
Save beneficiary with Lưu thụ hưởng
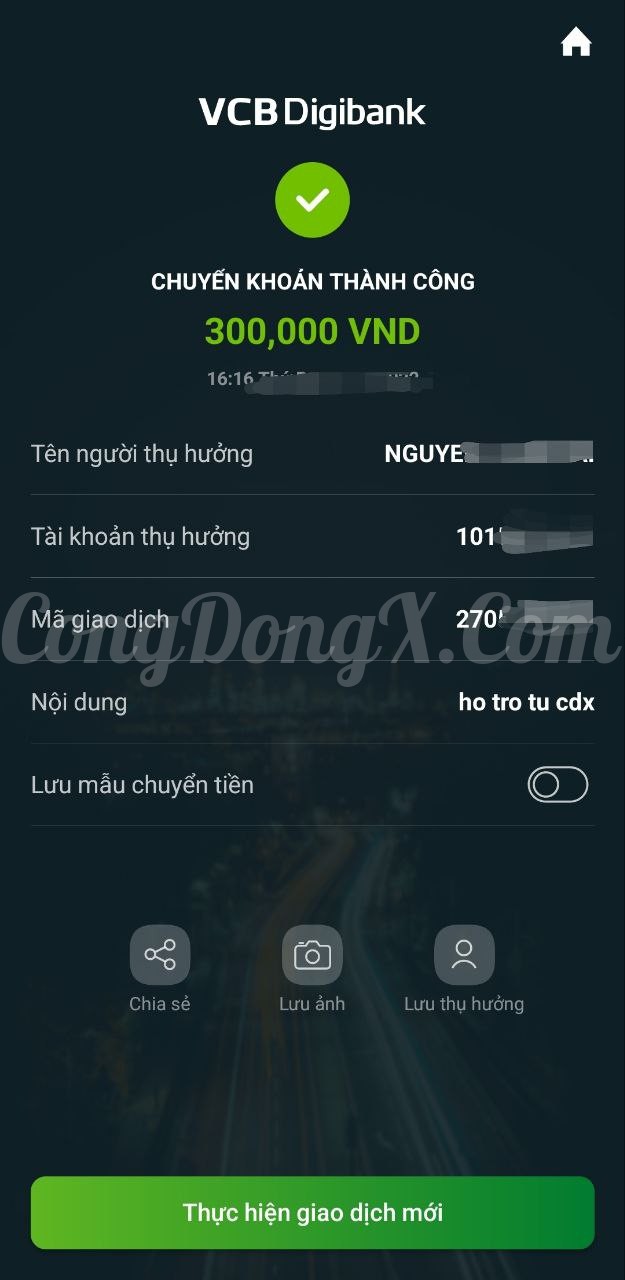click(464, 955)
